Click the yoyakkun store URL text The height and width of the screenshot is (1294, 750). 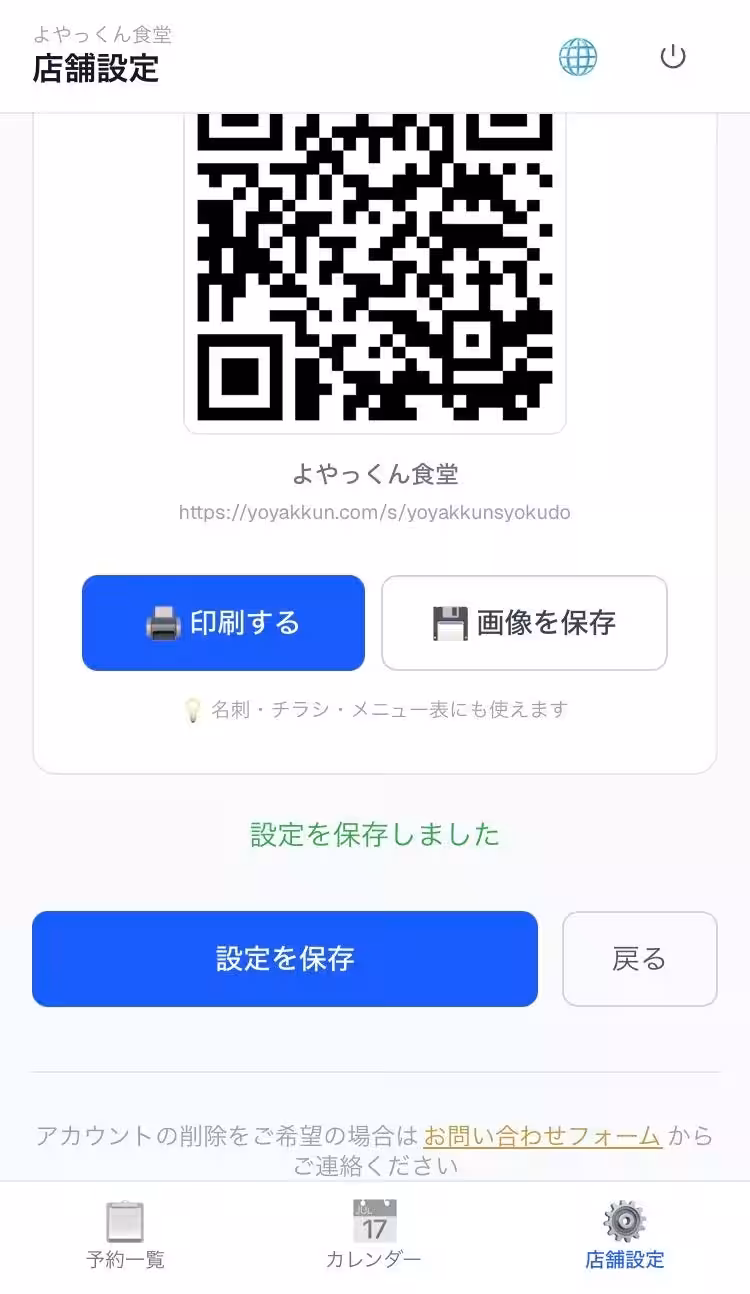tap(376, 512)
